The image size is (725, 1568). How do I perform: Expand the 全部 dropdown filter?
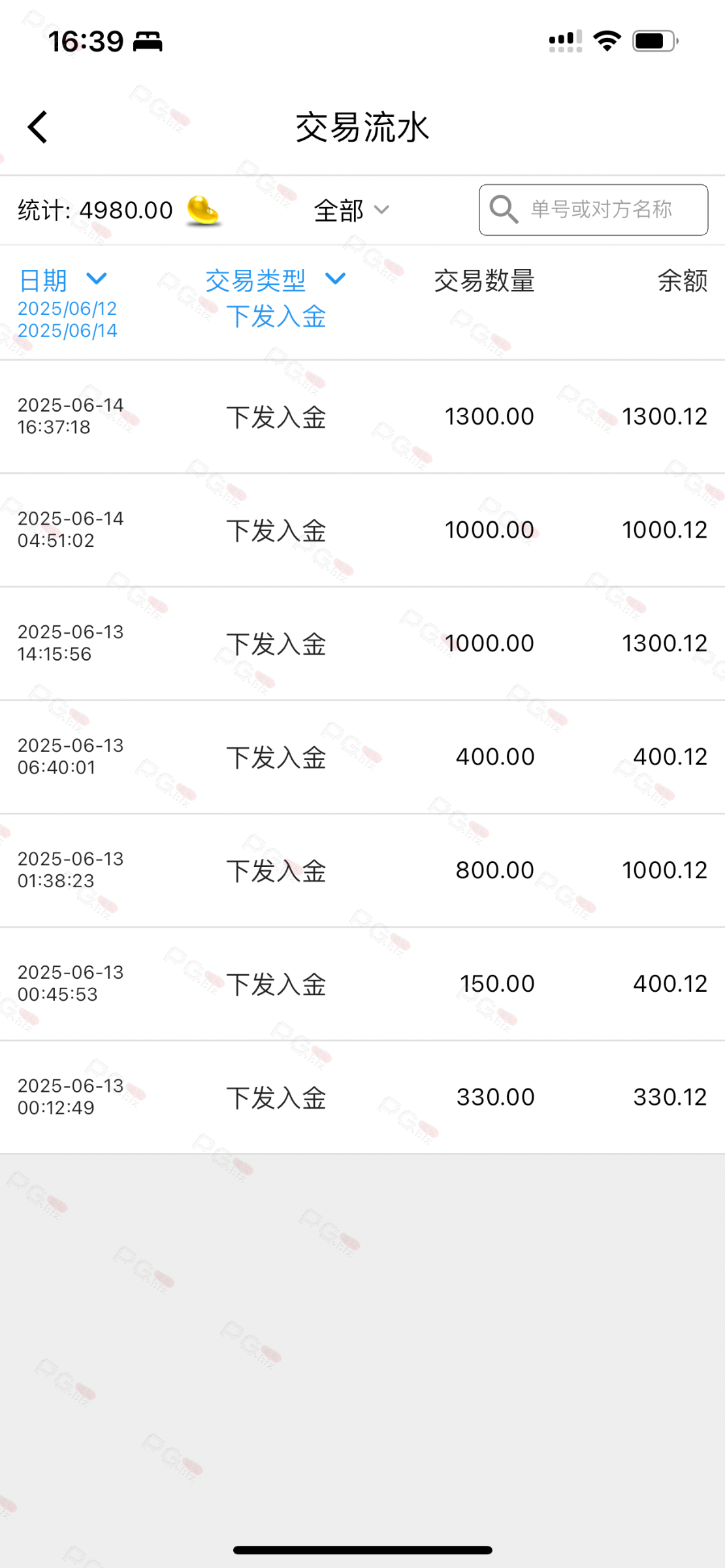coord(351,210)
